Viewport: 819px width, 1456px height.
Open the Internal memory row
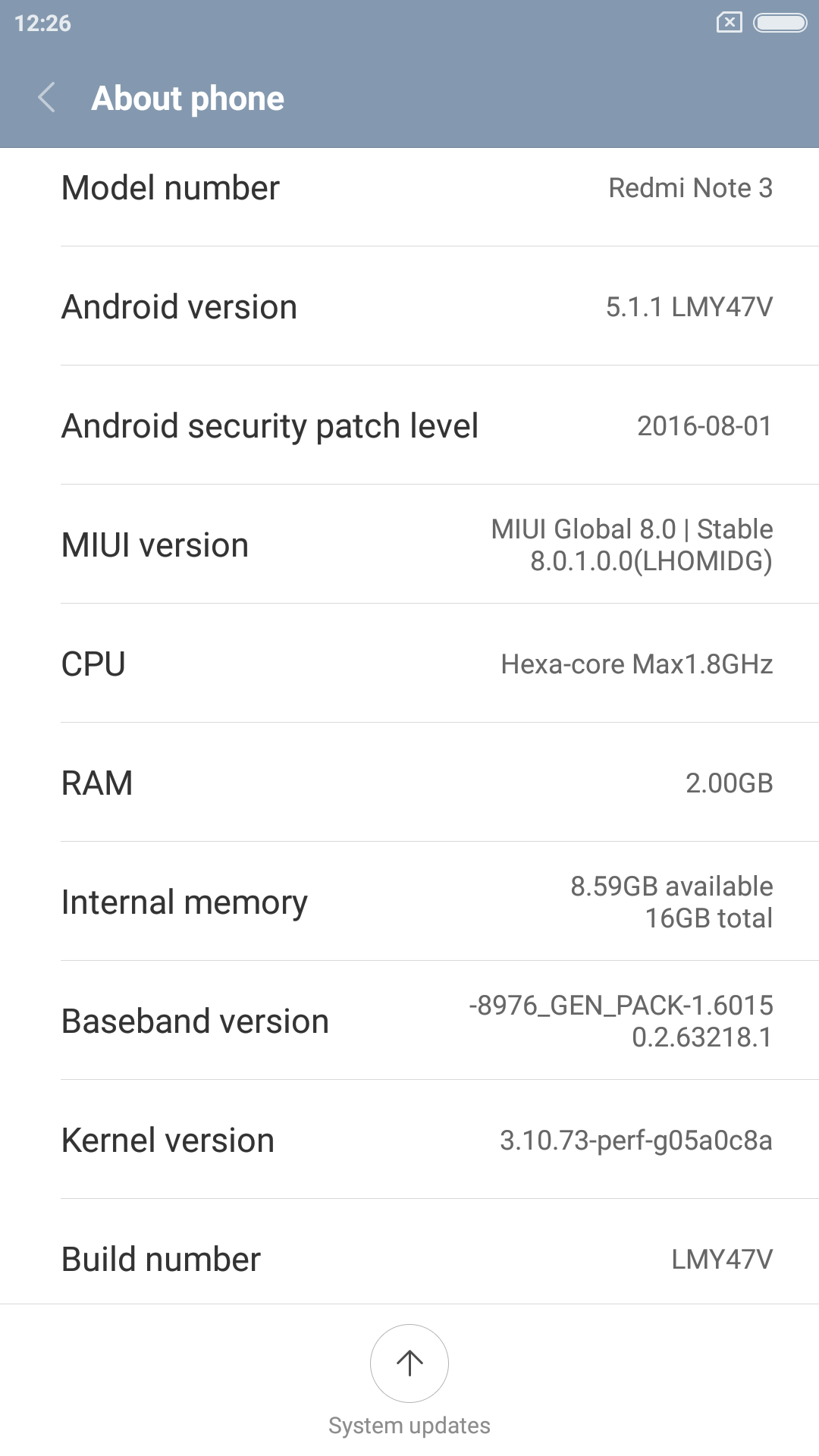pyautogui.click(x=409, y=901)
